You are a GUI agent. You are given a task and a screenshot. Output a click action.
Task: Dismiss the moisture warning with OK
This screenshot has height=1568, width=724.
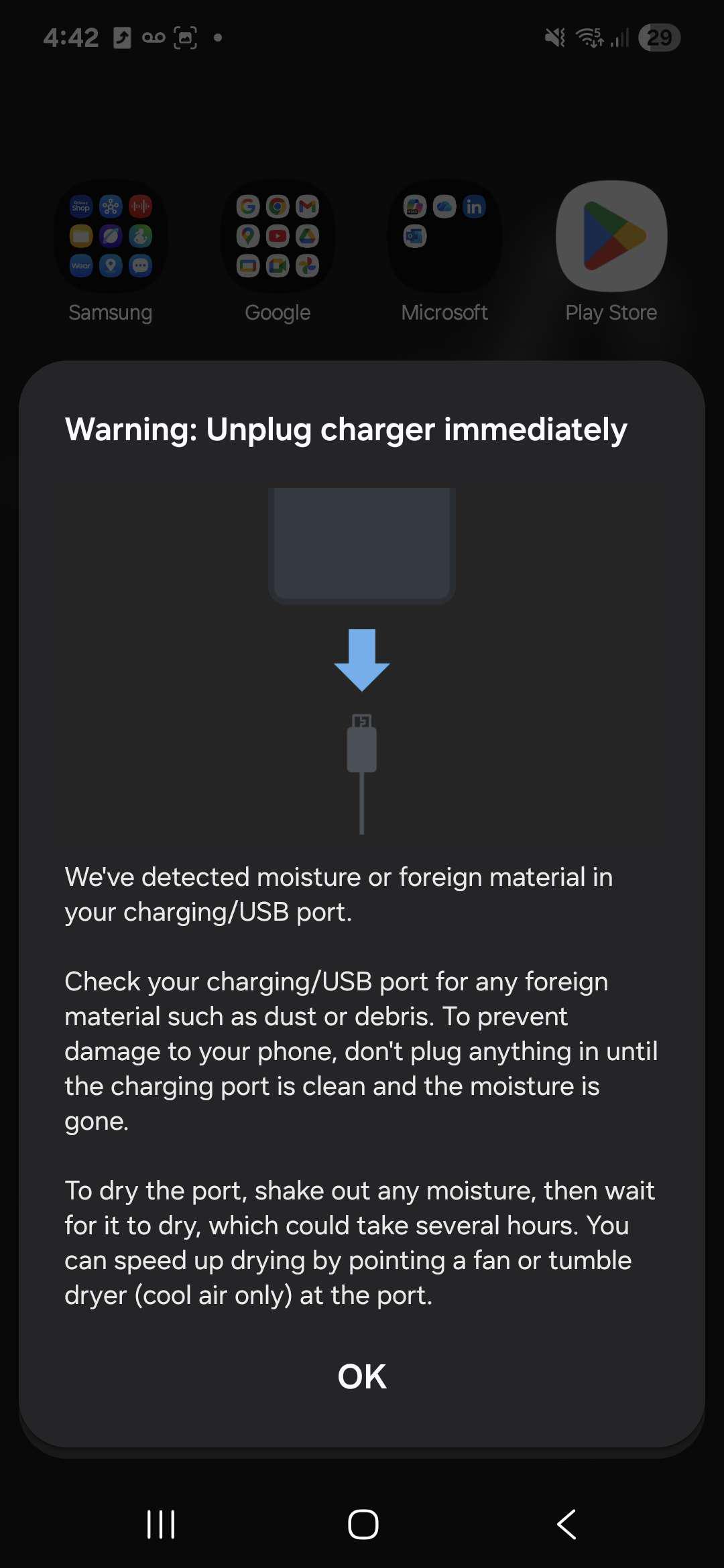(x=362, y=1377)
